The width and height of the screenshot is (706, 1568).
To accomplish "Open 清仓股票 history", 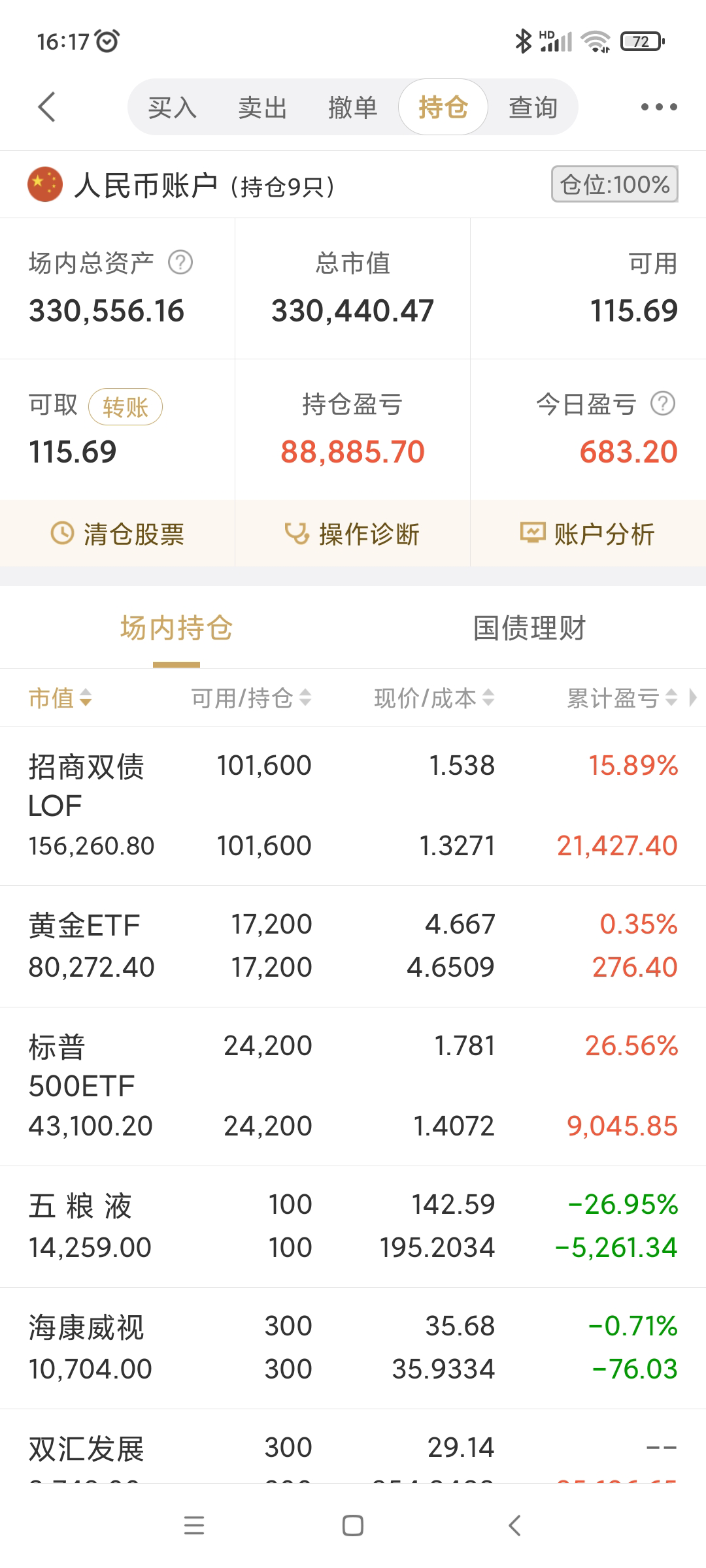I will coord(118,534).
